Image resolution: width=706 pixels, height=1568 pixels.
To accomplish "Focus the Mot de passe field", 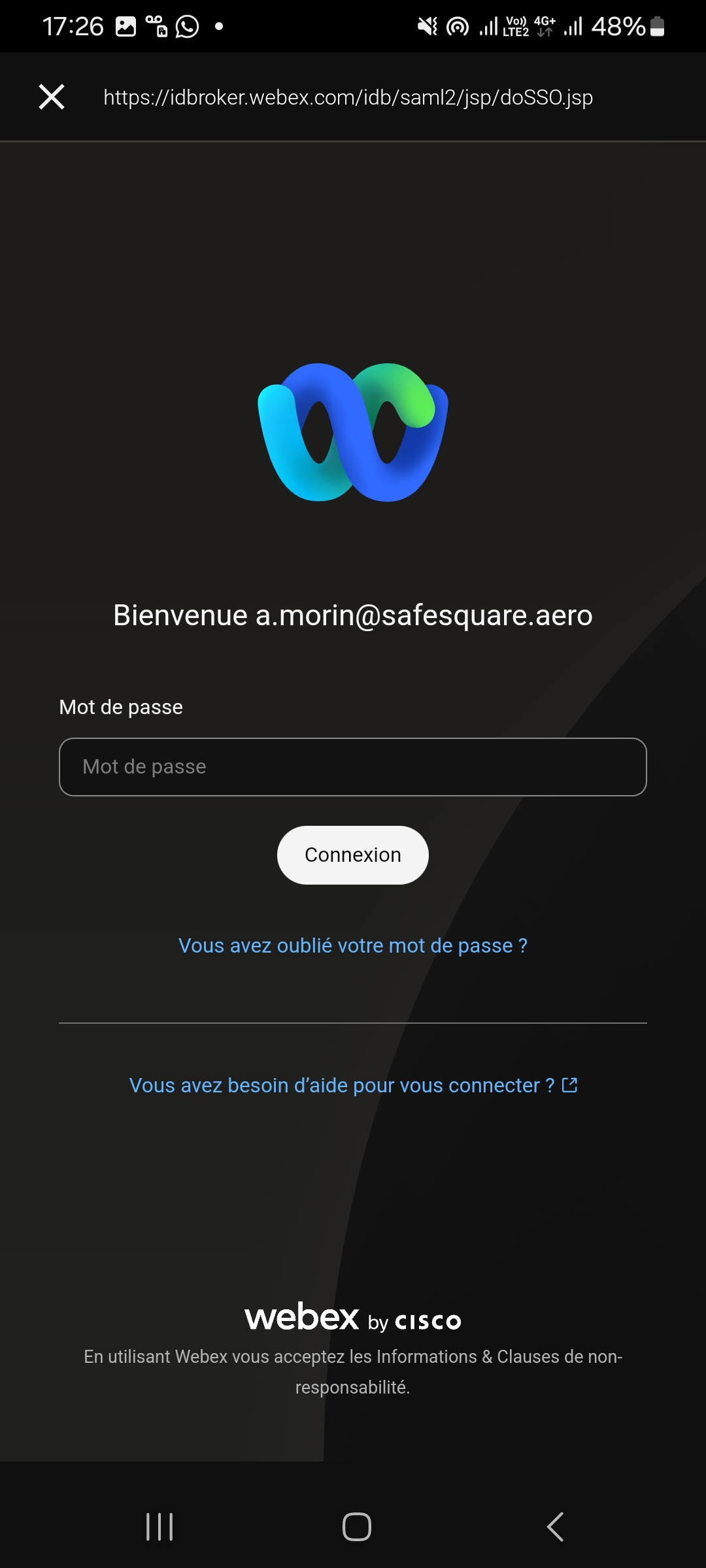I will 353,767.
